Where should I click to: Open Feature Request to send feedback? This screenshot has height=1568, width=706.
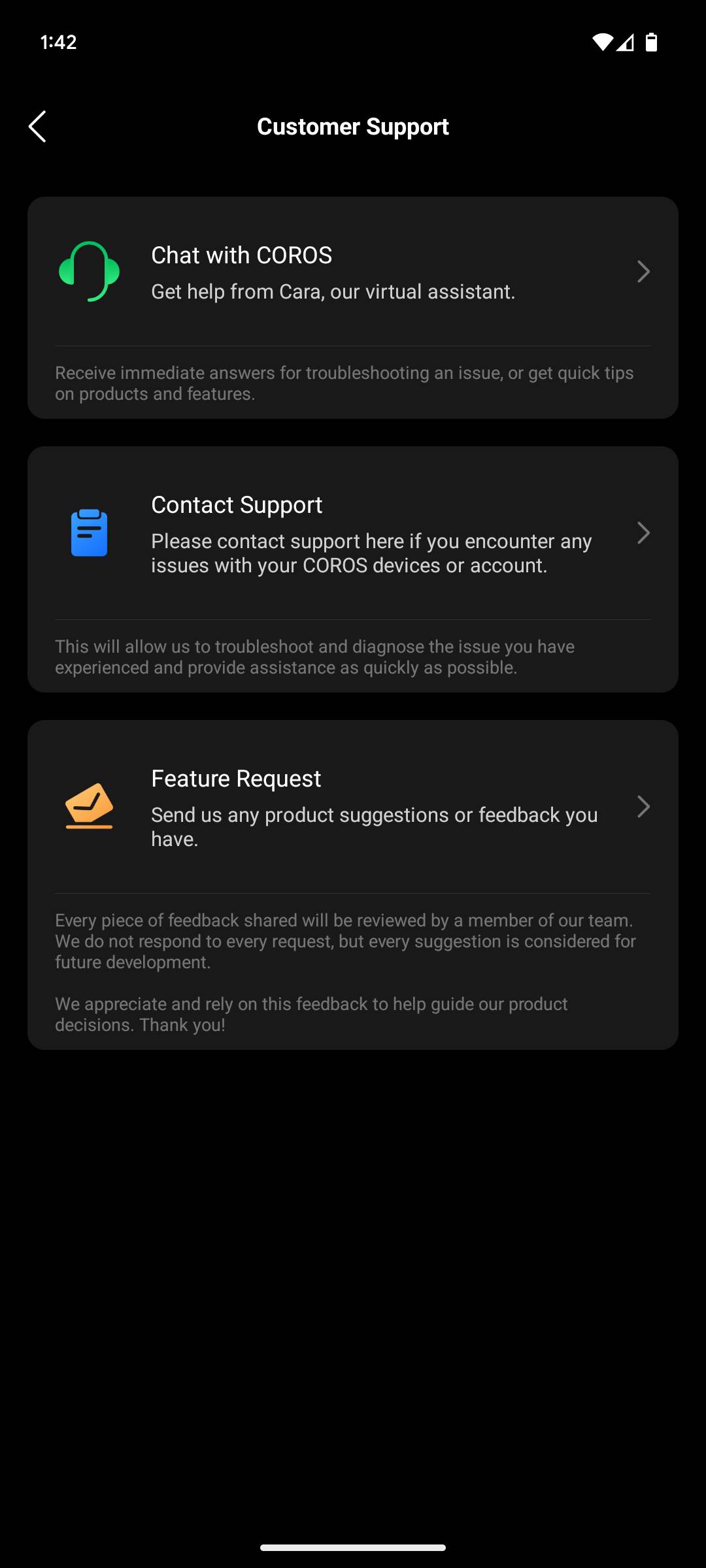coord(353,807)
